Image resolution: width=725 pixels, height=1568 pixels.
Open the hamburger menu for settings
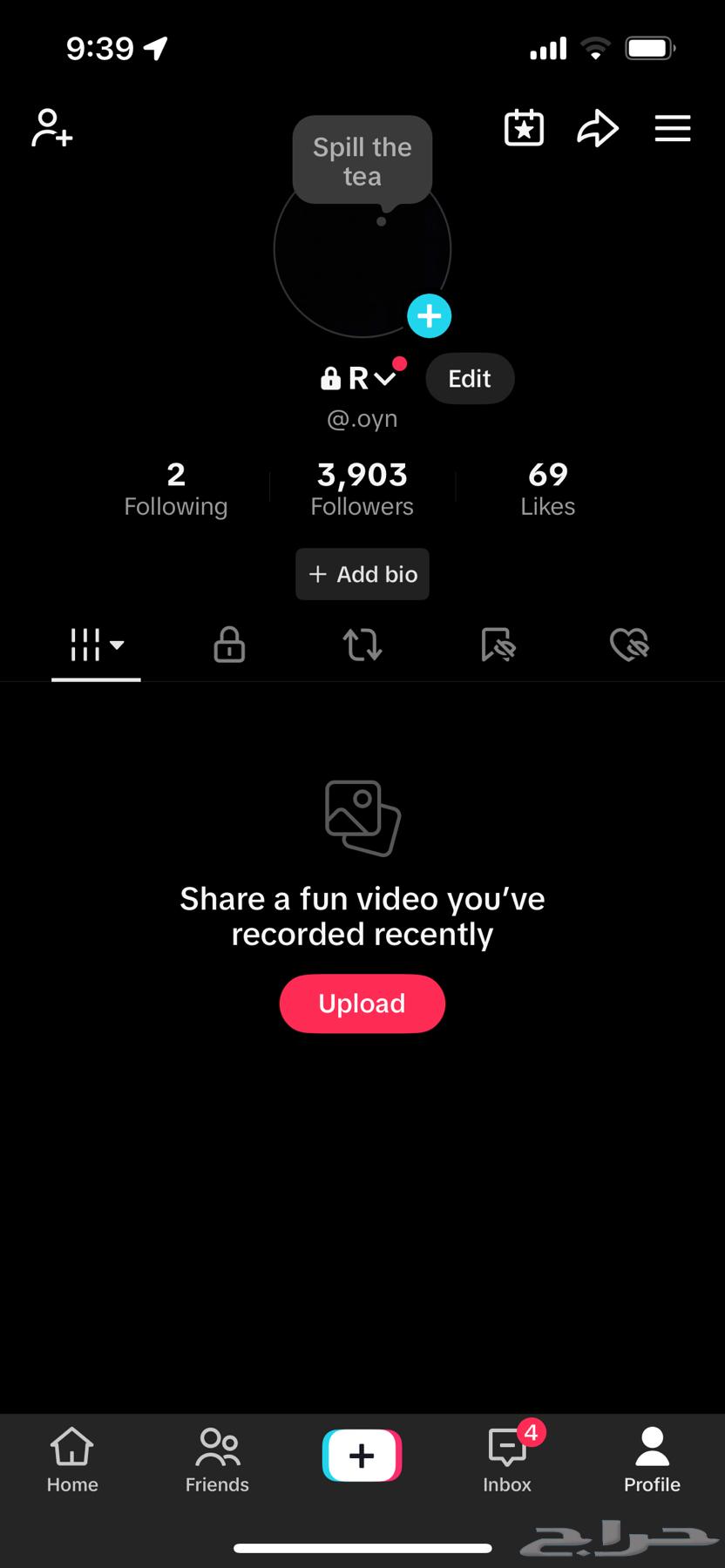click(672, 128)
